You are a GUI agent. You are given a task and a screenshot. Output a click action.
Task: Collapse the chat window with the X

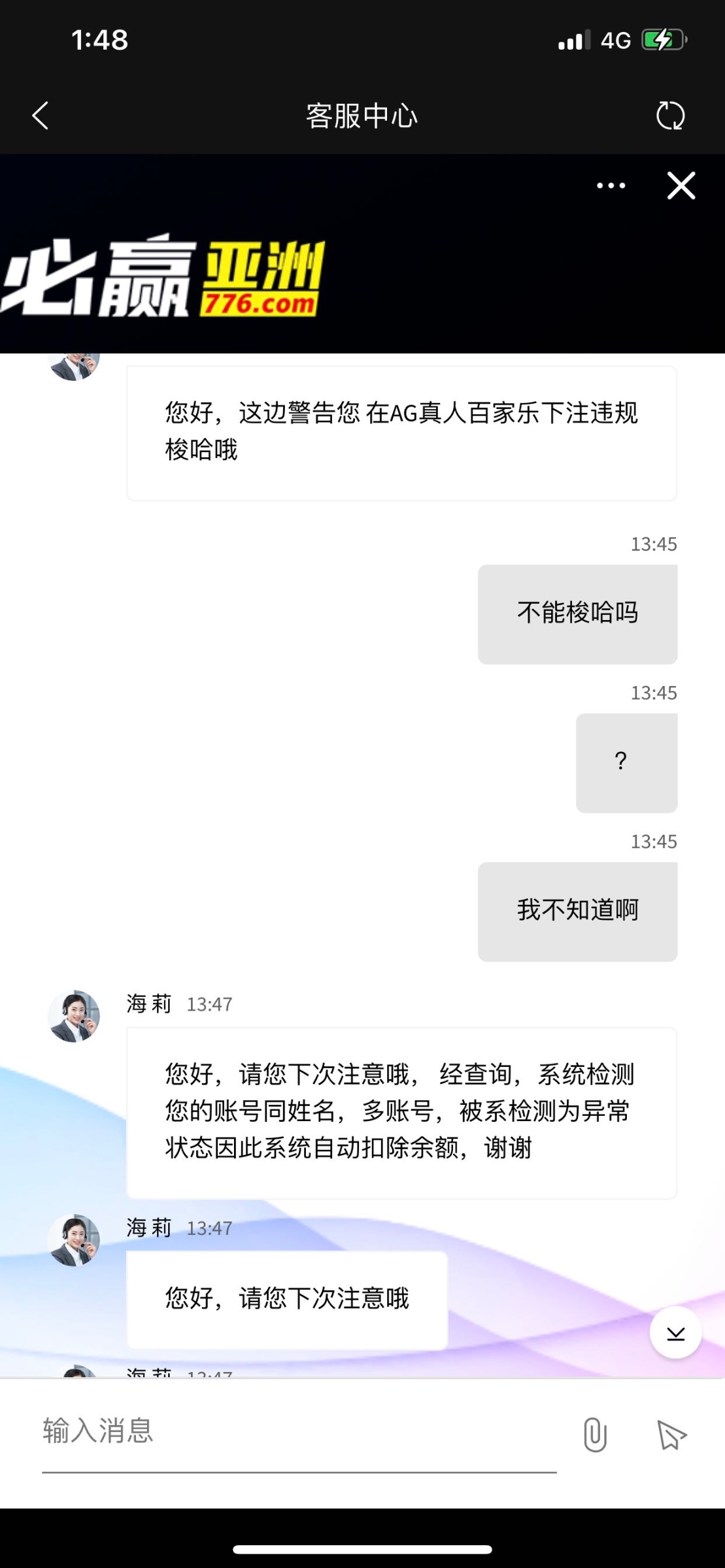(x=681, y=186)
